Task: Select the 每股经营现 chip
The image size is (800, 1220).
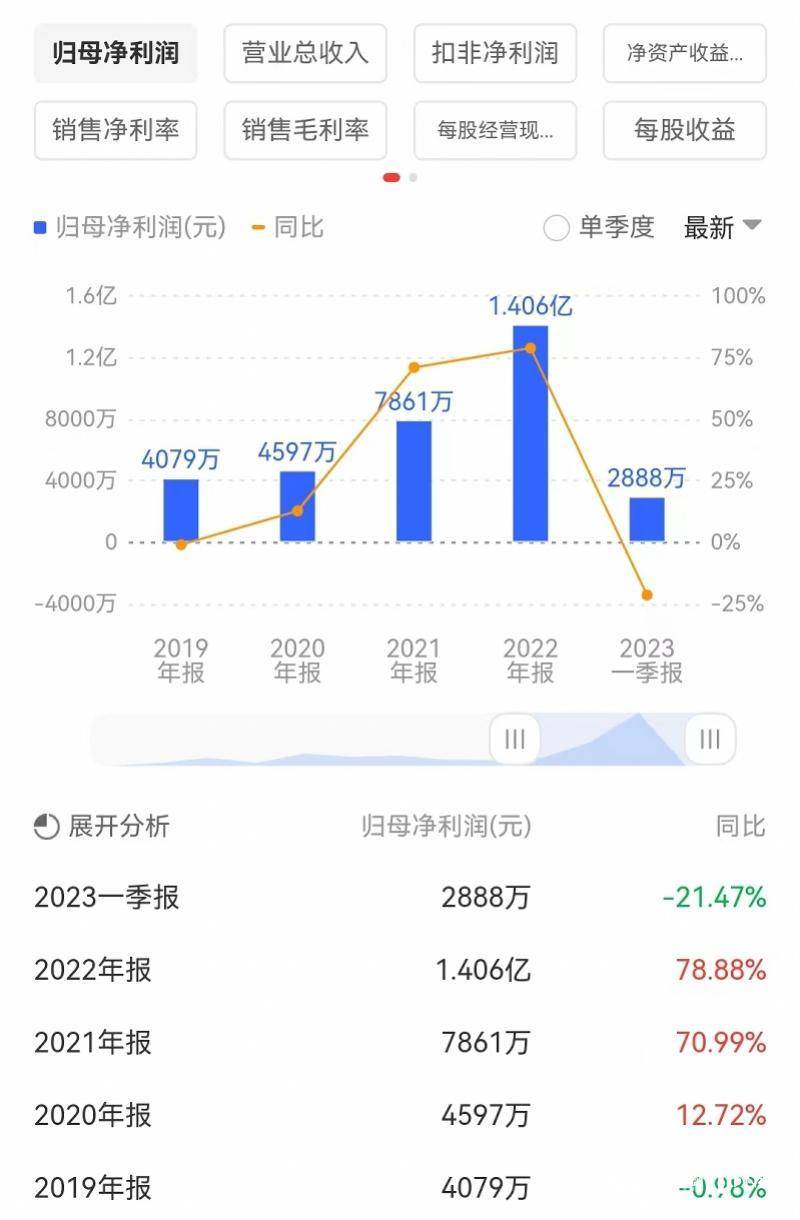Action: (495, 129)
